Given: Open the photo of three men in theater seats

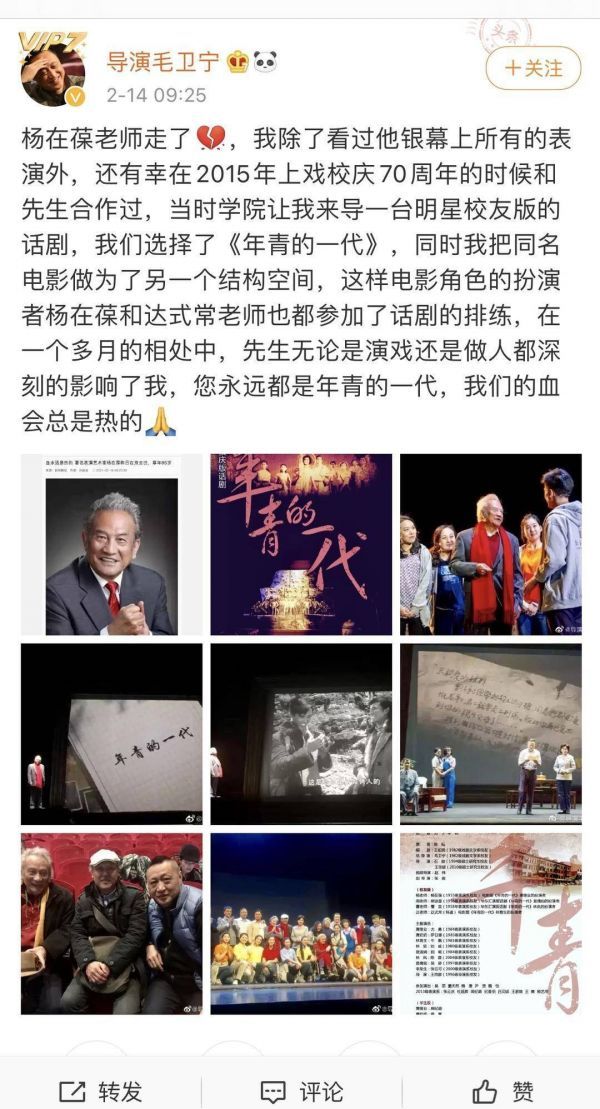Looking at the screenshot, I should 111,924.
